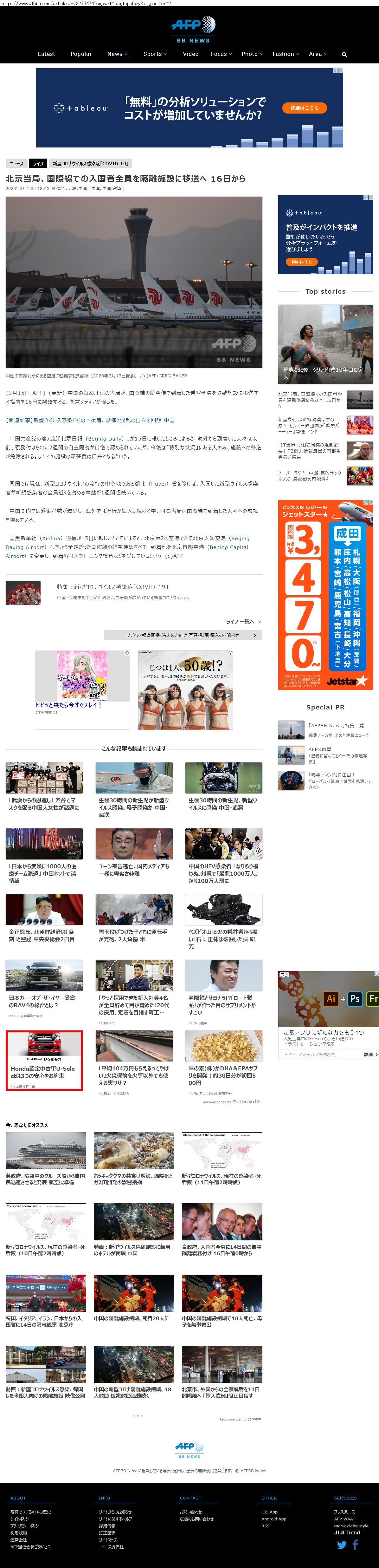Expand the Fashion dropdown menu
The image size is (379, 1568).
285,54
